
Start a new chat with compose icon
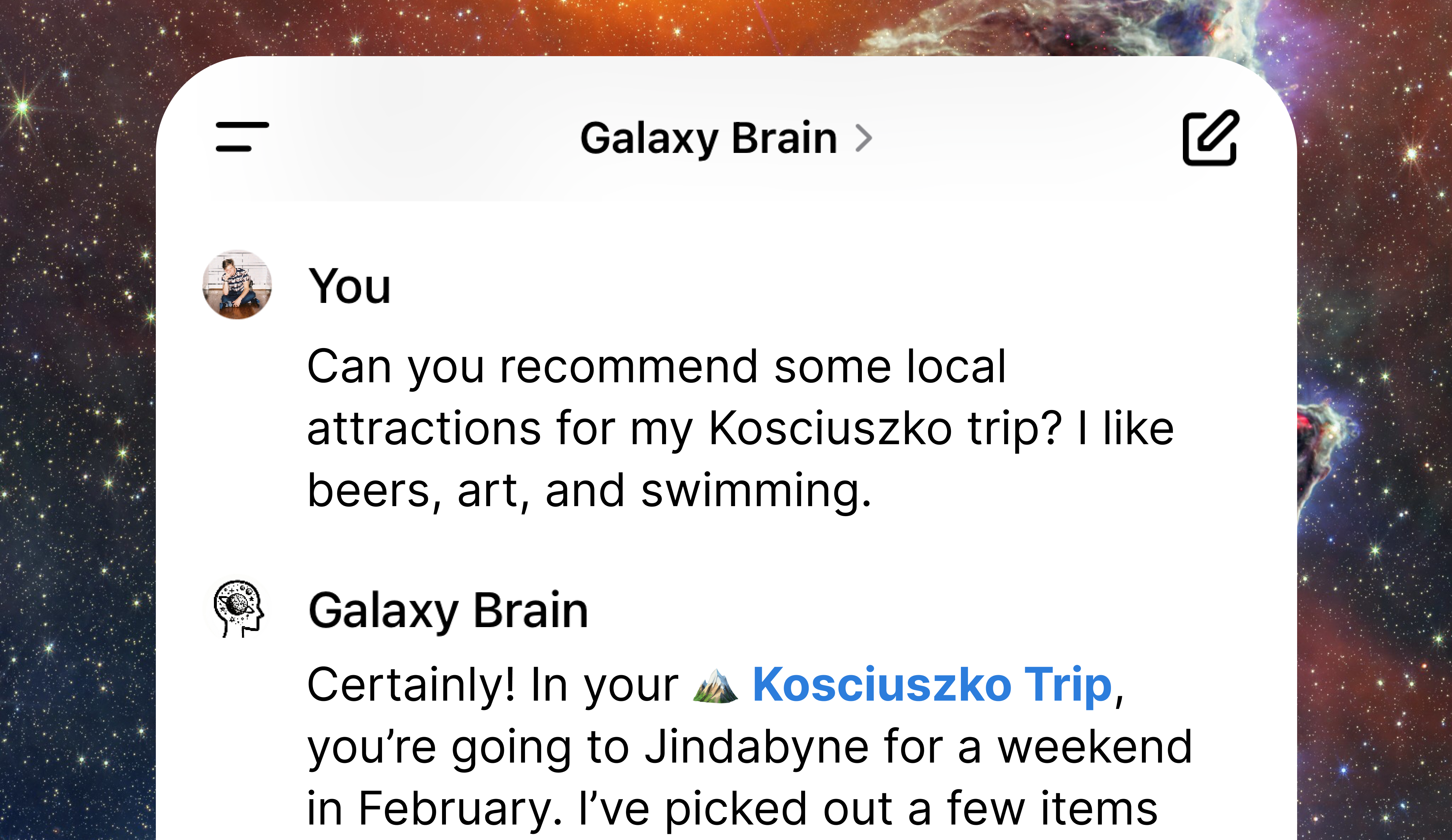click(1211, 138)
